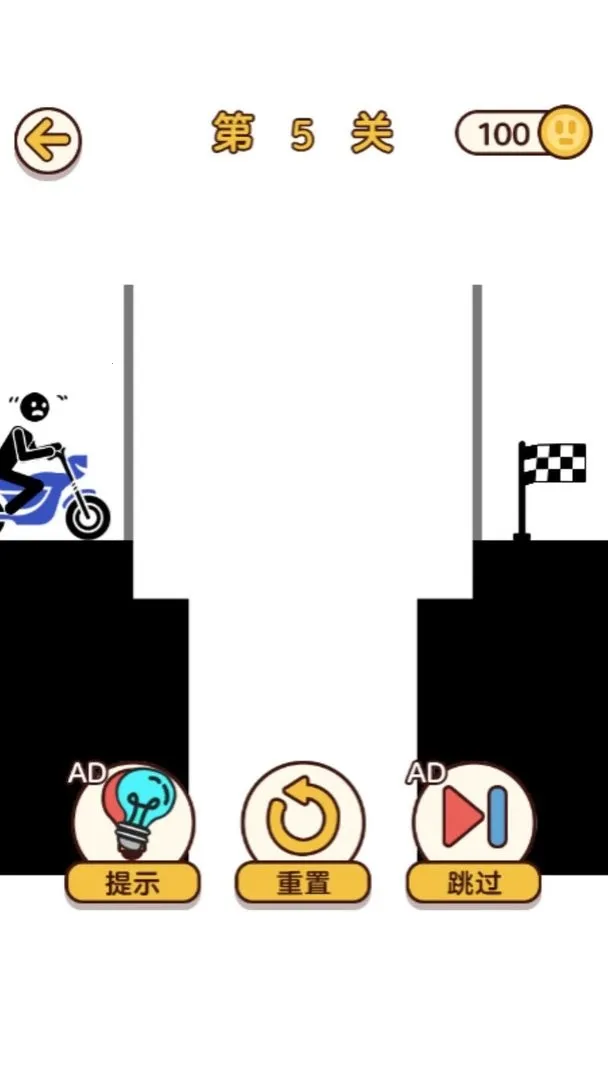Skip this level with the 跳过 button
608x1080 pixels.
click(474, 832)
